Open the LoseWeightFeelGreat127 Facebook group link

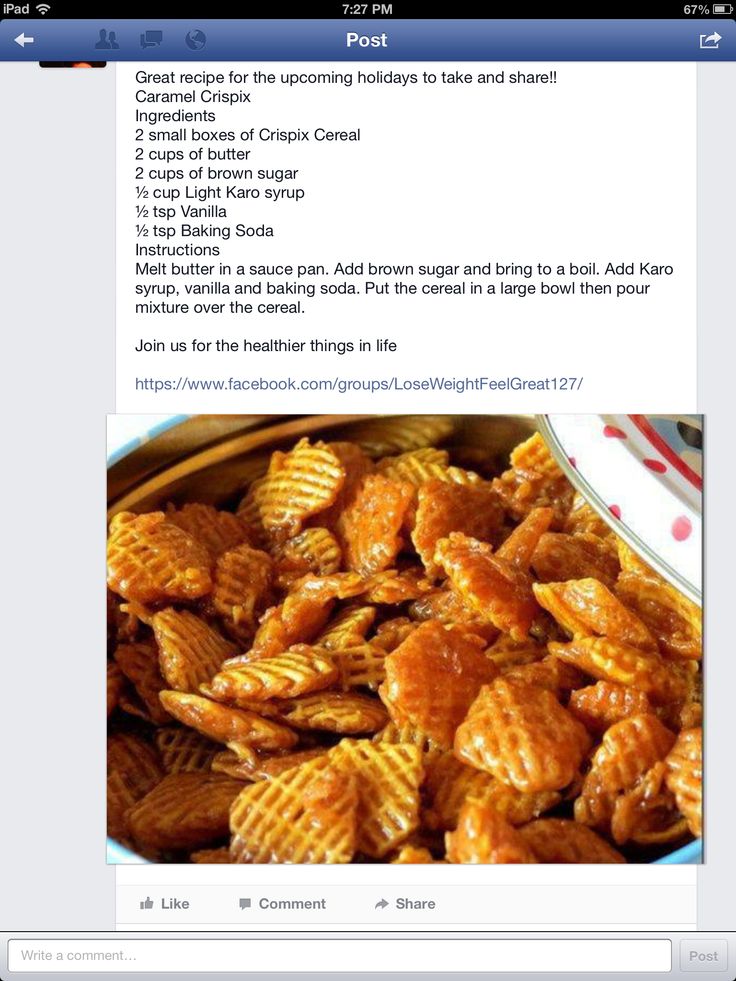pyautogui.click(x=358, y=384)
